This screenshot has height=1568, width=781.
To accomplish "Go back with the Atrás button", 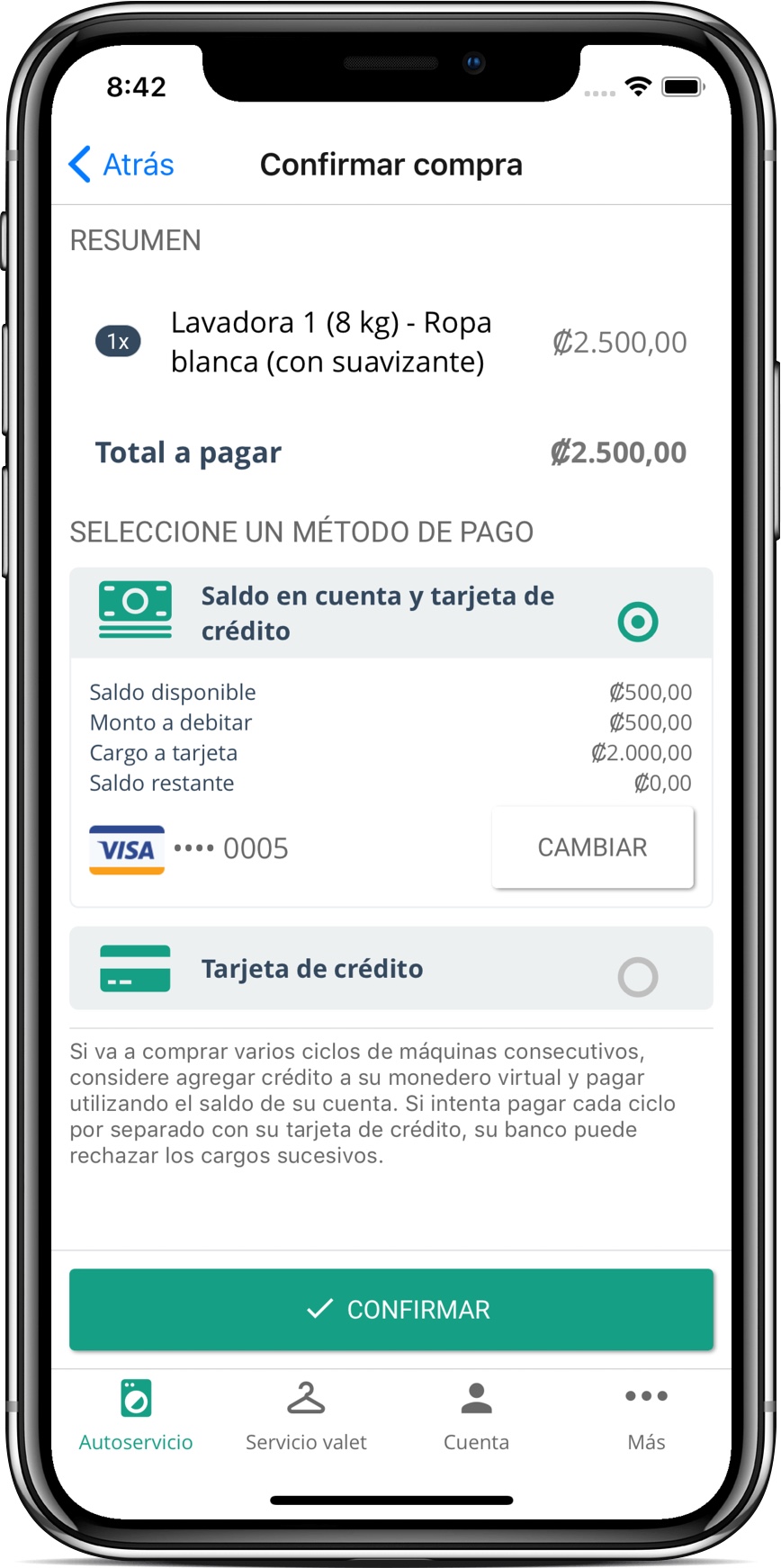I will [x=121, y=165].
